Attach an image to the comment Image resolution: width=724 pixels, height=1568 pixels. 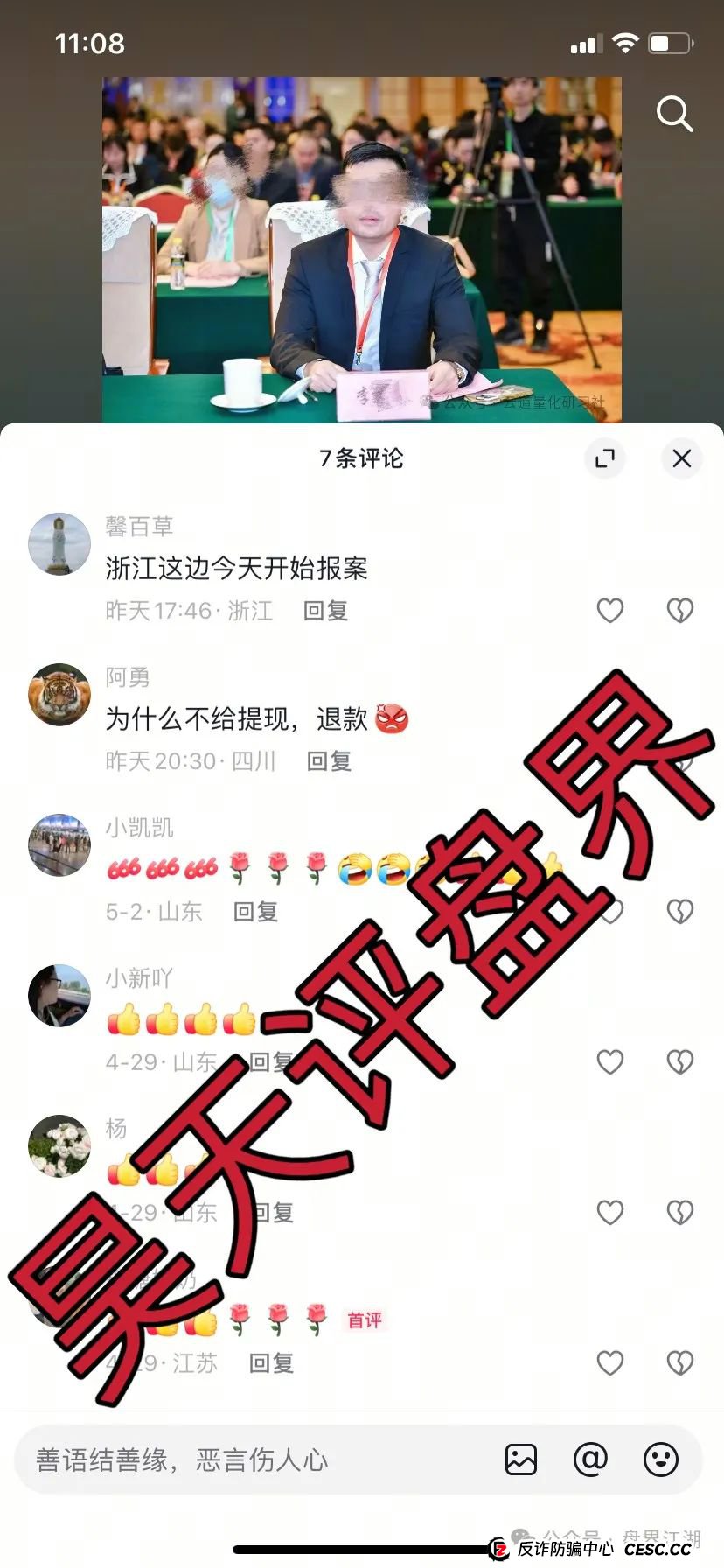521,1459
